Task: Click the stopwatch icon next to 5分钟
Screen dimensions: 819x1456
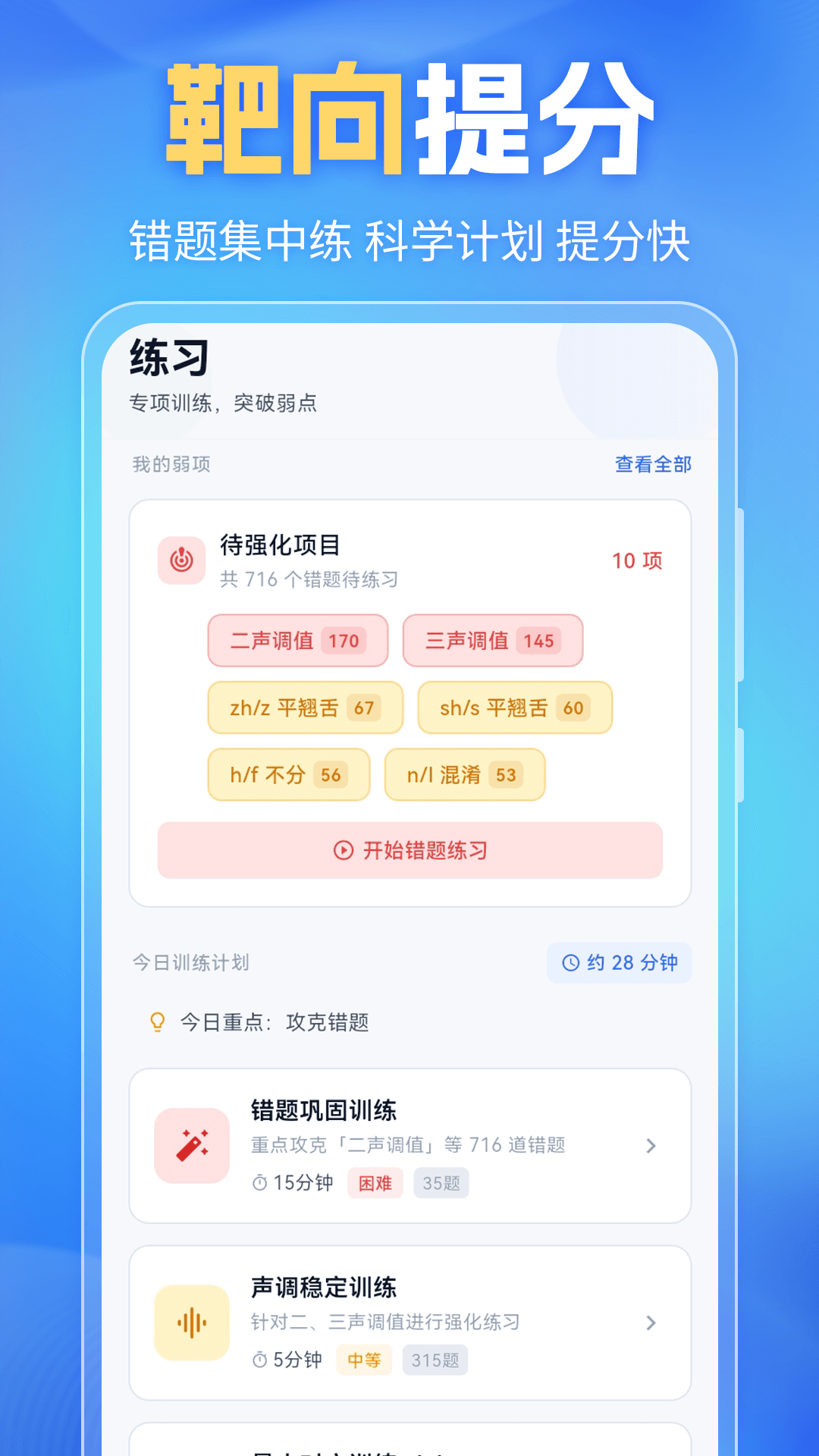Action: pyautogui.click(x=259, y=1360)
